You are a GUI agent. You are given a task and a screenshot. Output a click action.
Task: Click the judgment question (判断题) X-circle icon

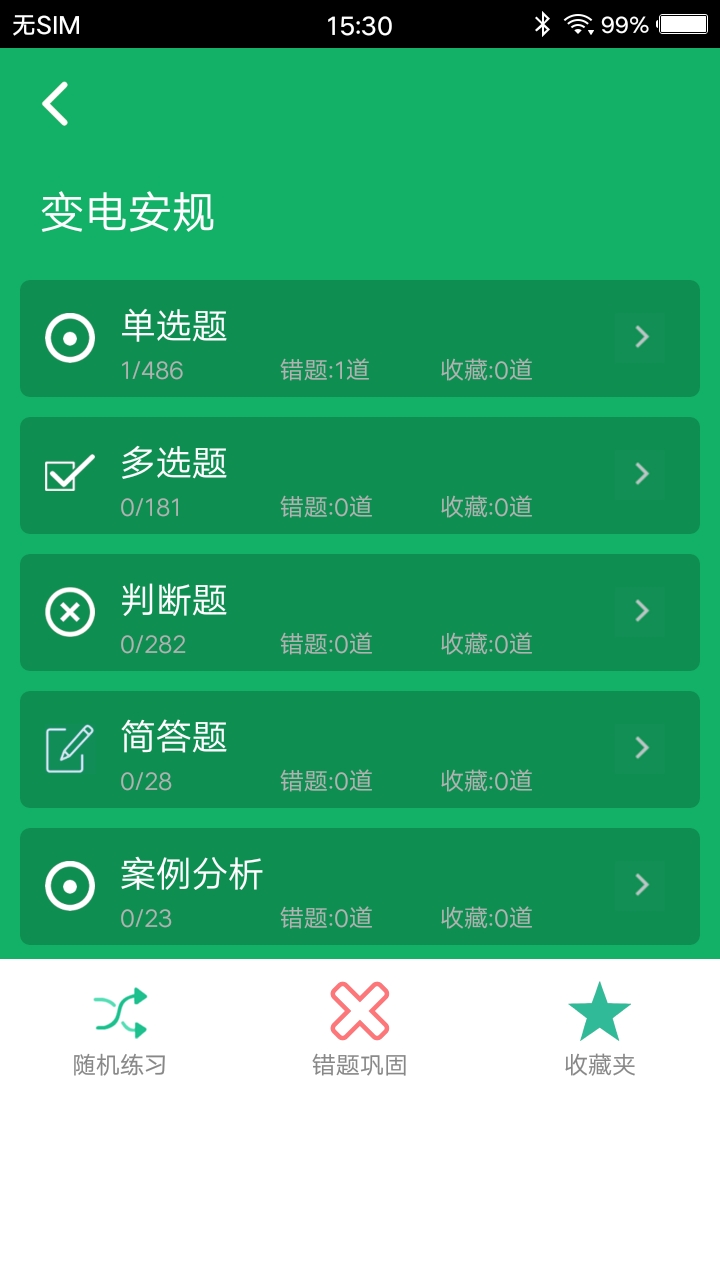coord(70,611)
